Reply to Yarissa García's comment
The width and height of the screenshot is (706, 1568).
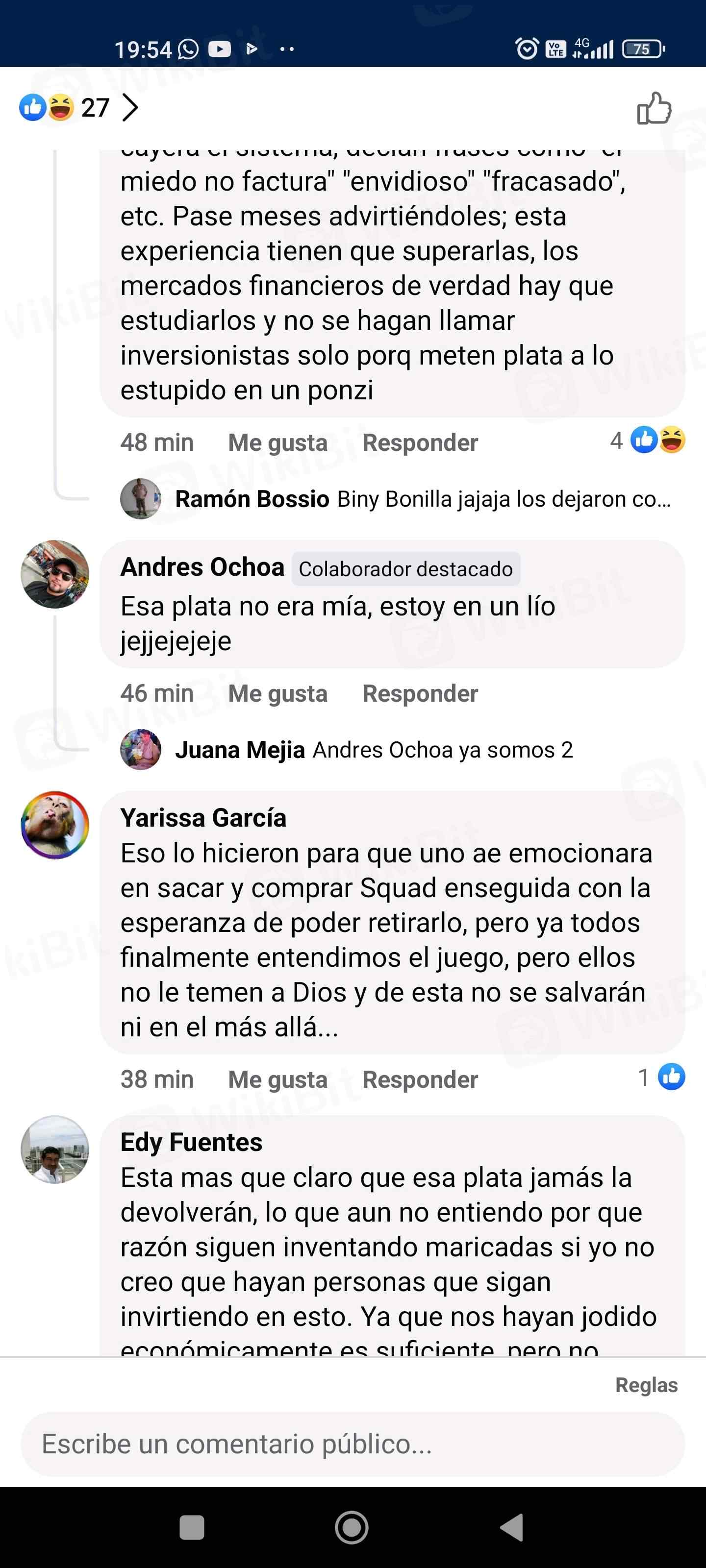pyautogui.click(x=420, y=1079)
